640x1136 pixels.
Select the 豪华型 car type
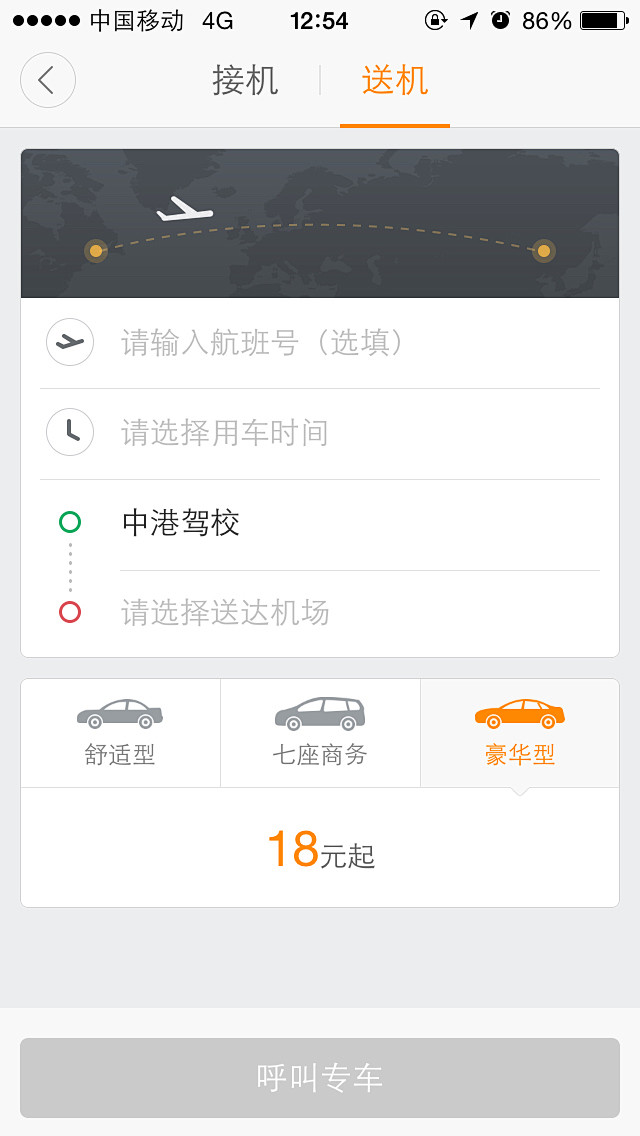pos(520,733)
